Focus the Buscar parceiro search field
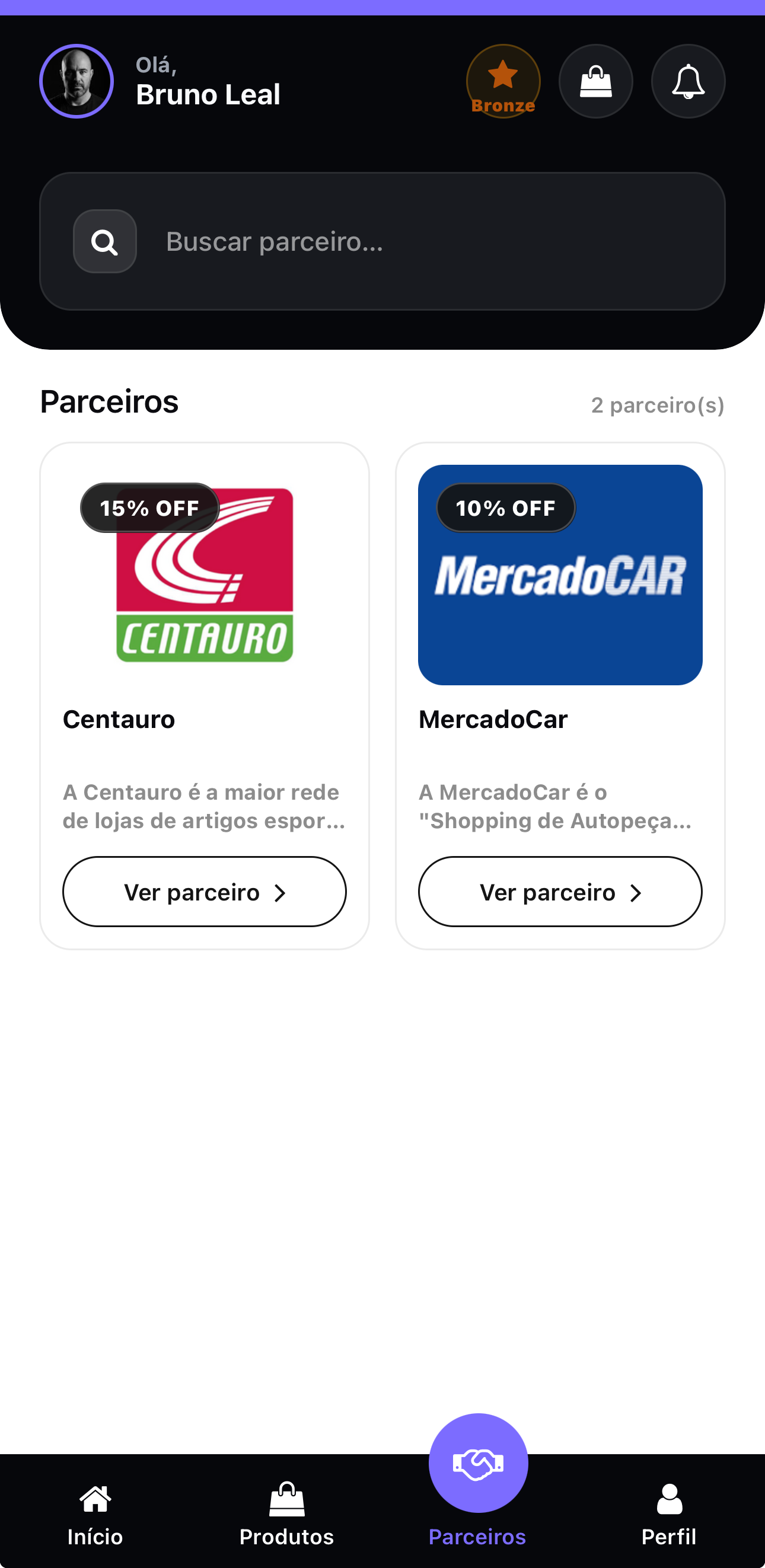 click(x=426, y=242)
